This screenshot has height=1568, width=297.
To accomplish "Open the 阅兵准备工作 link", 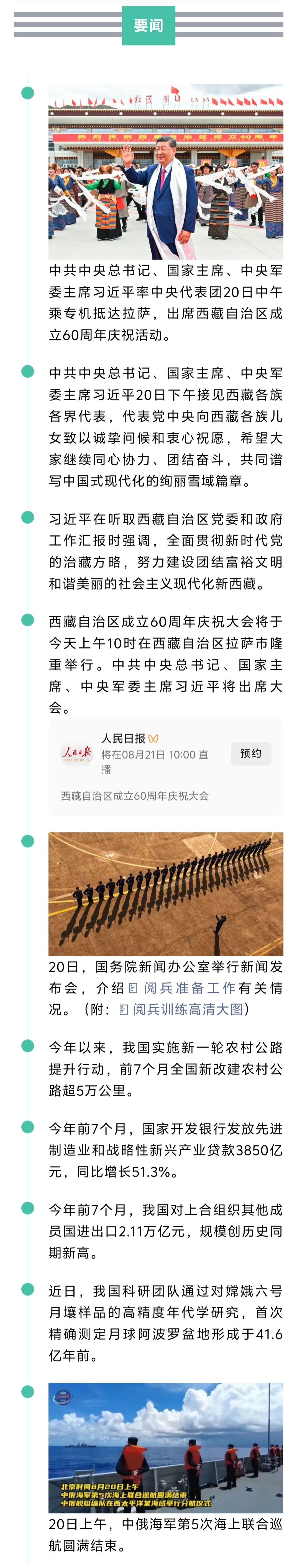I will coord(189,988).
